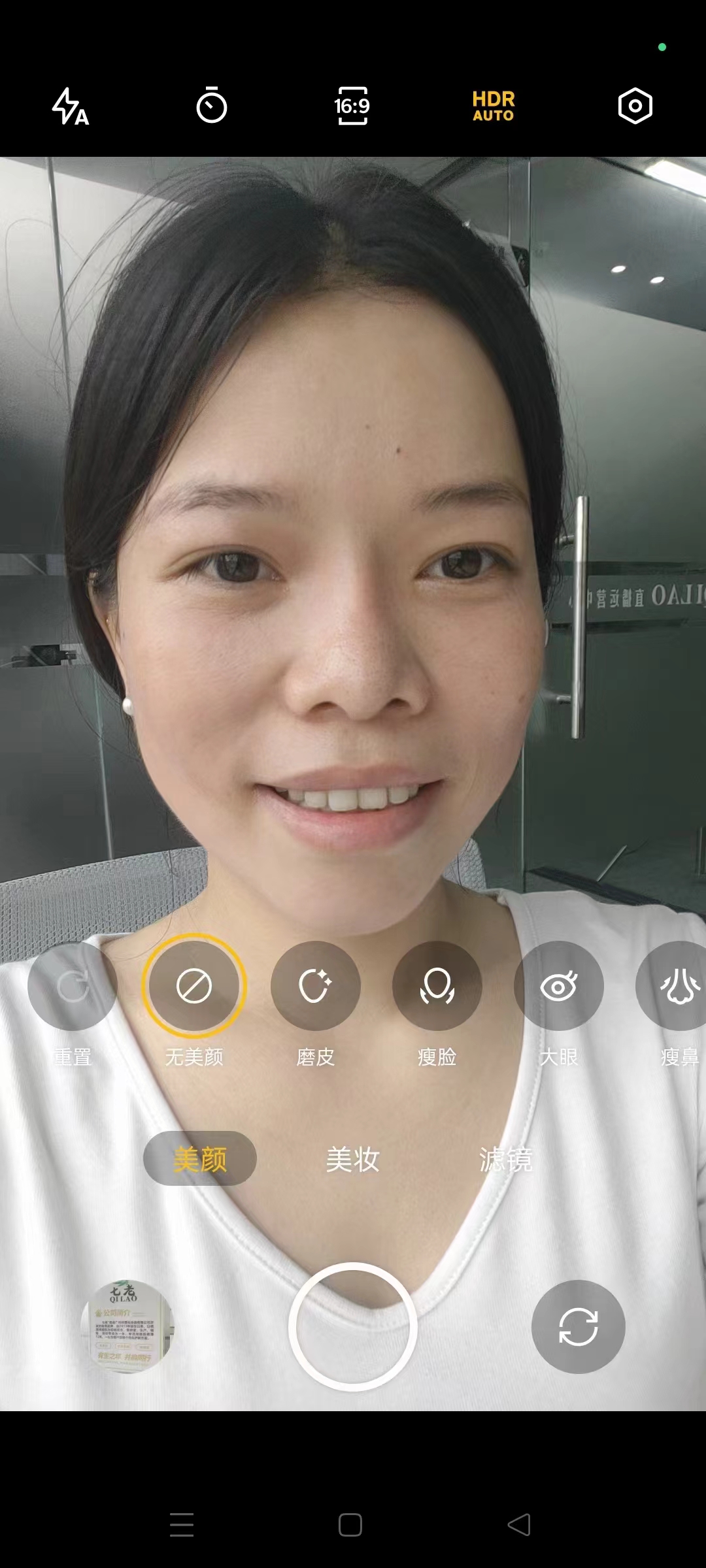Screen dimensions: 706x1568
Task: Select the 瘦脸 face slimming effect
Action: pyautogui.click(x=437, y=987)
